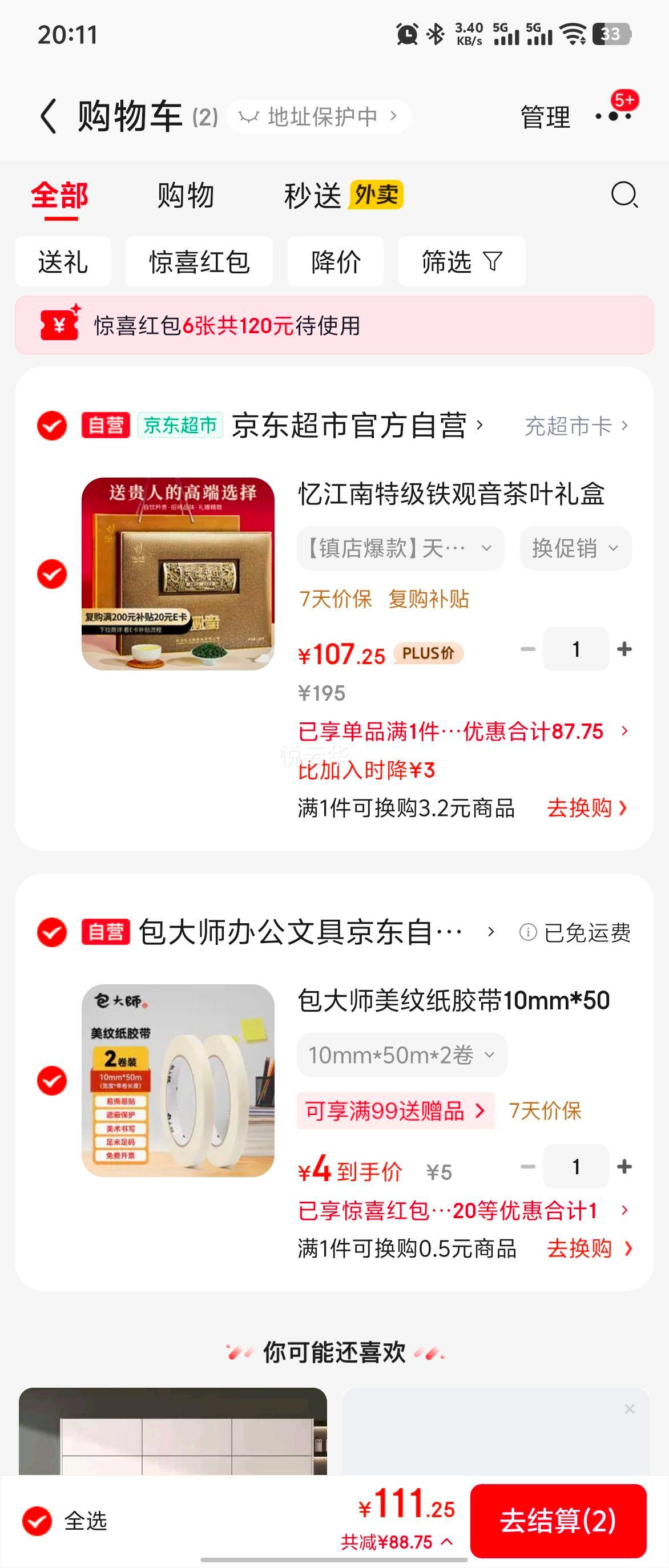Open the search in shopping cart
This screenshot has height=1568, width=669.
click(624, 195)
